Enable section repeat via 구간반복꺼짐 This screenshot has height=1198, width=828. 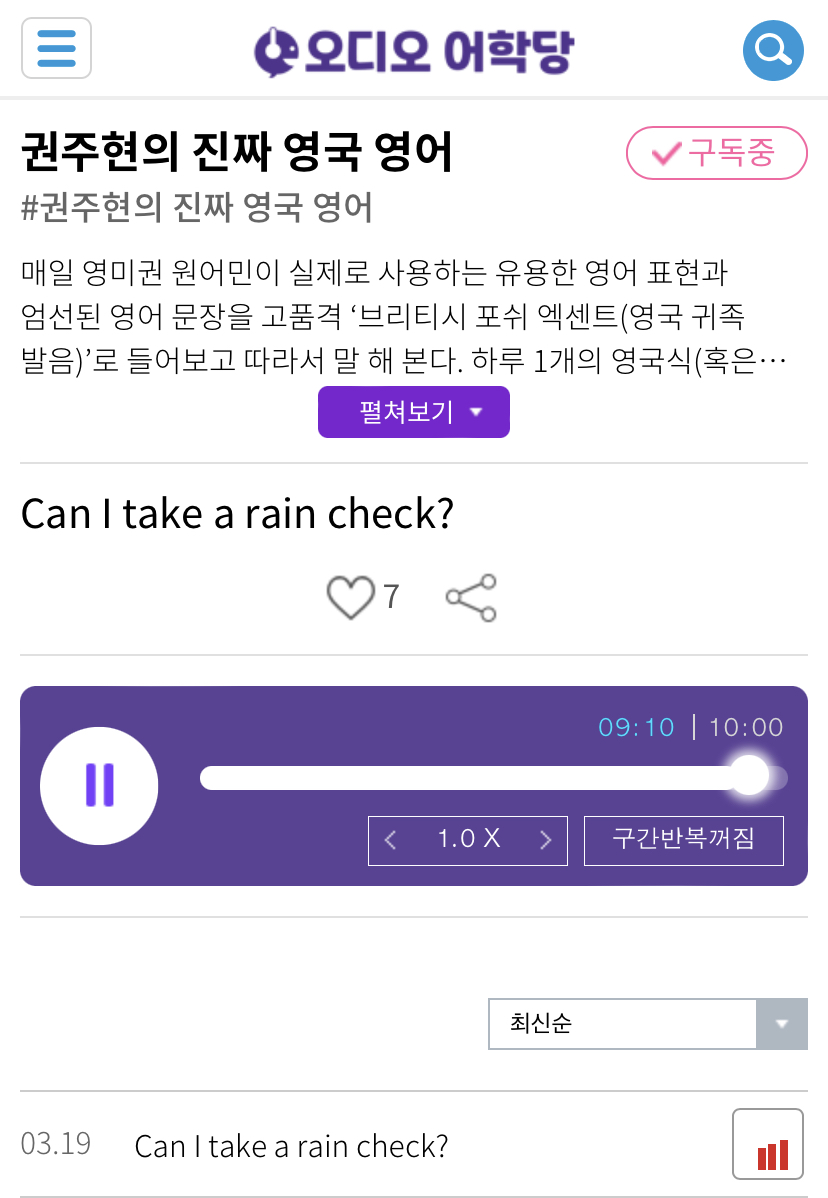coord(683,840)
